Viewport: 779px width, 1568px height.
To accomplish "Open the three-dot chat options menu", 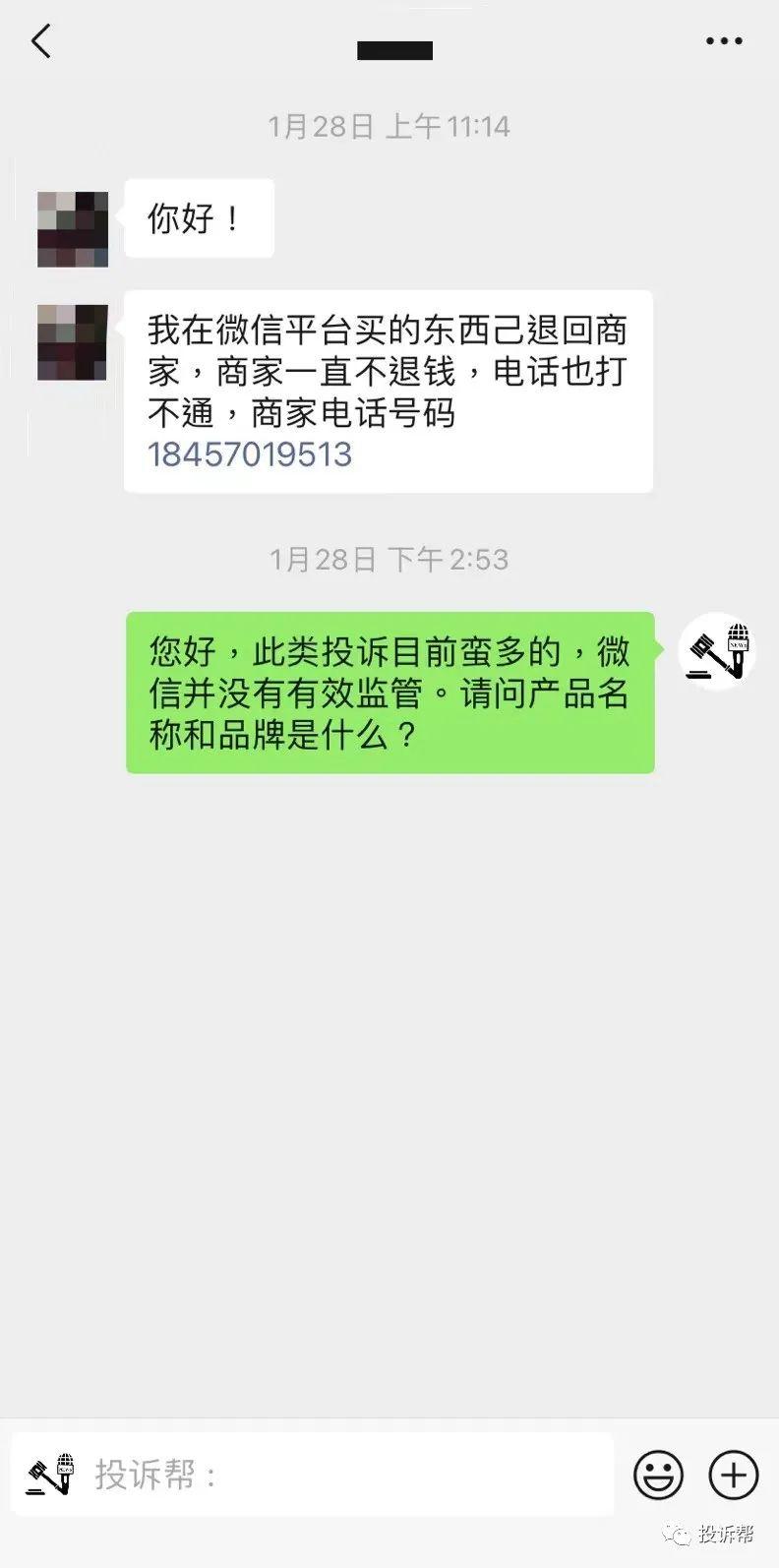I will [x=724, y=41].
